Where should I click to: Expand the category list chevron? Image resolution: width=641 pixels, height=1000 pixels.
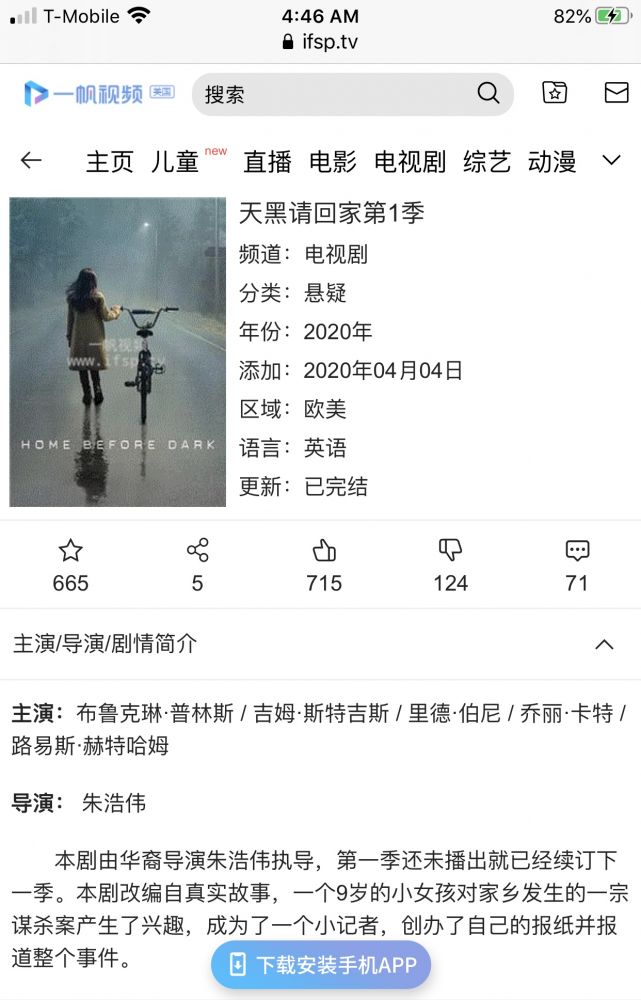click(x=612, y=160)
